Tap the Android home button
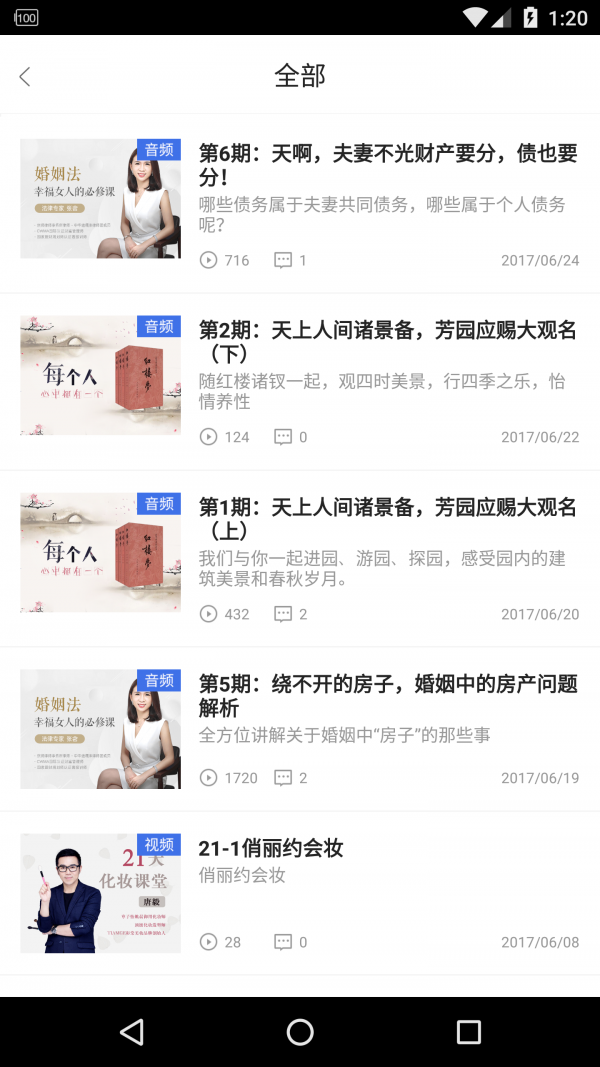The width and height of the screenshot is (600, 1067). tap(300, 1032)
